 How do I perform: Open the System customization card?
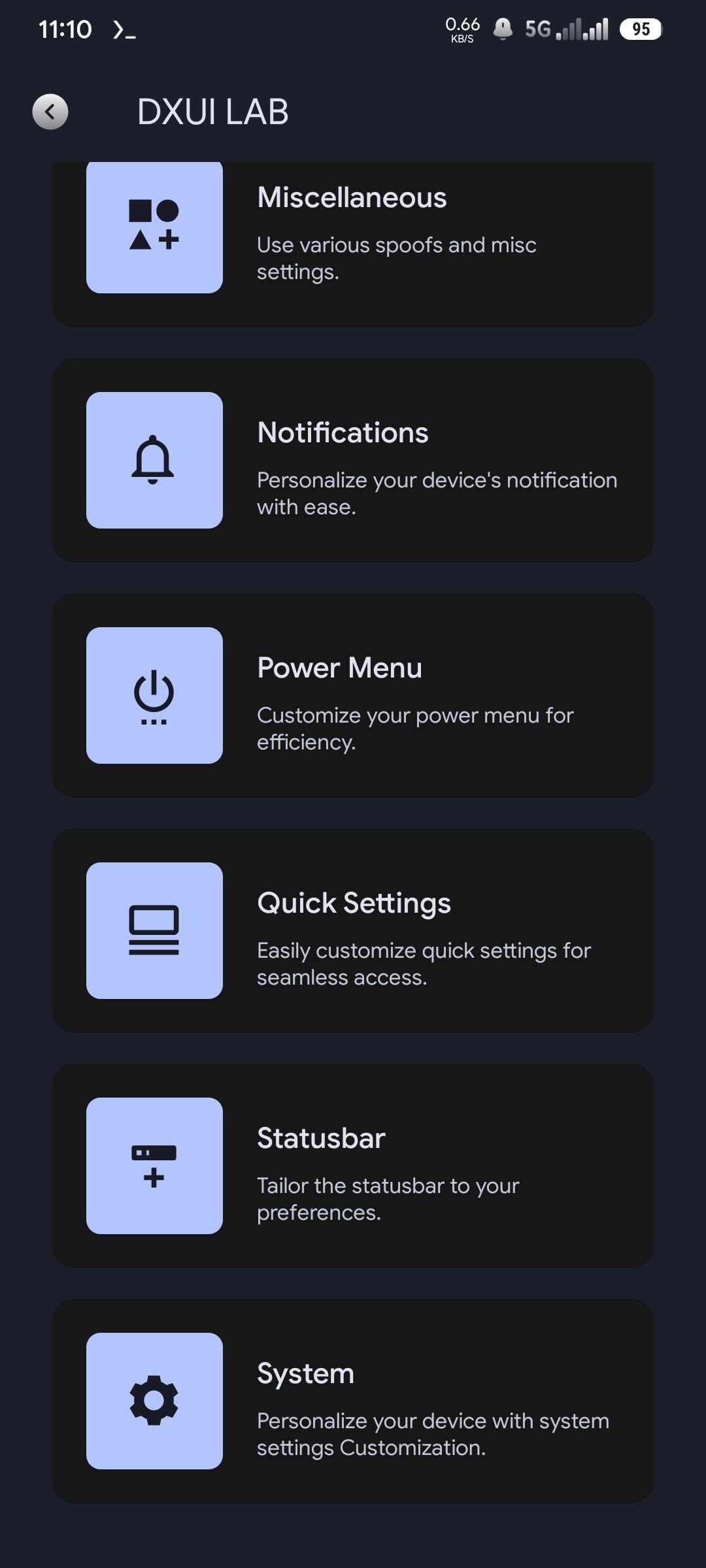(x=353, y=1401)
